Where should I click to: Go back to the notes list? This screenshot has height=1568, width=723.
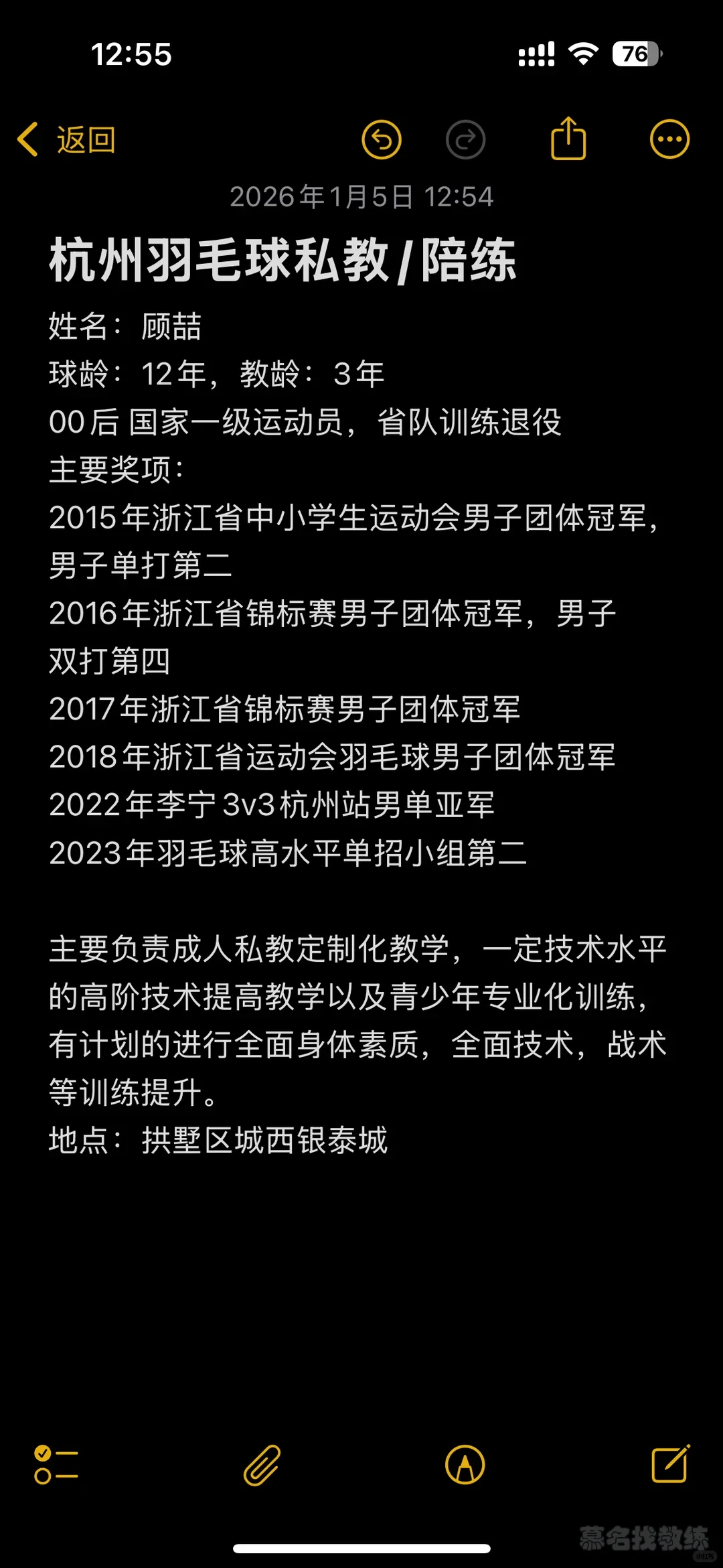coord(67,140)
